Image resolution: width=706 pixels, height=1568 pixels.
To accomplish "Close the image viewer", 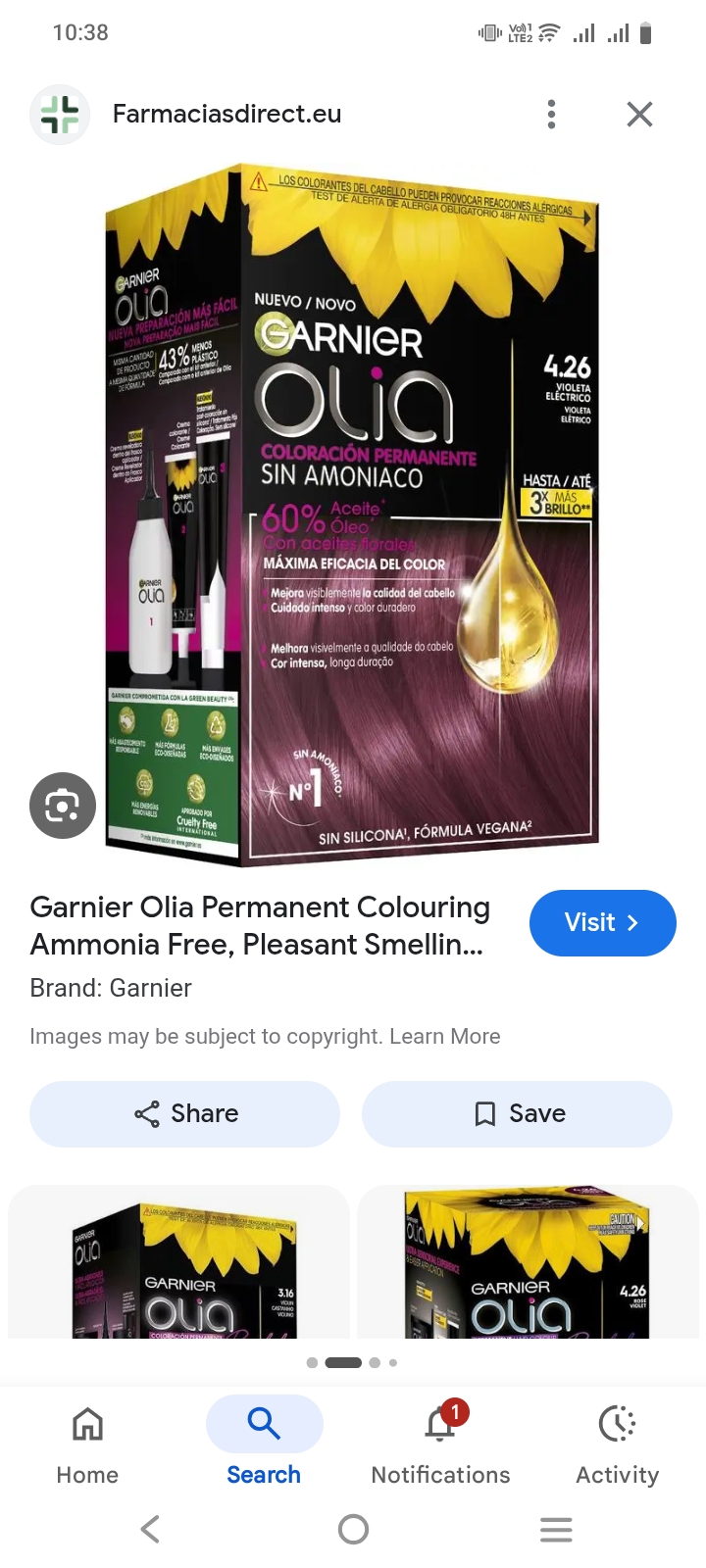I will (639, 115).
